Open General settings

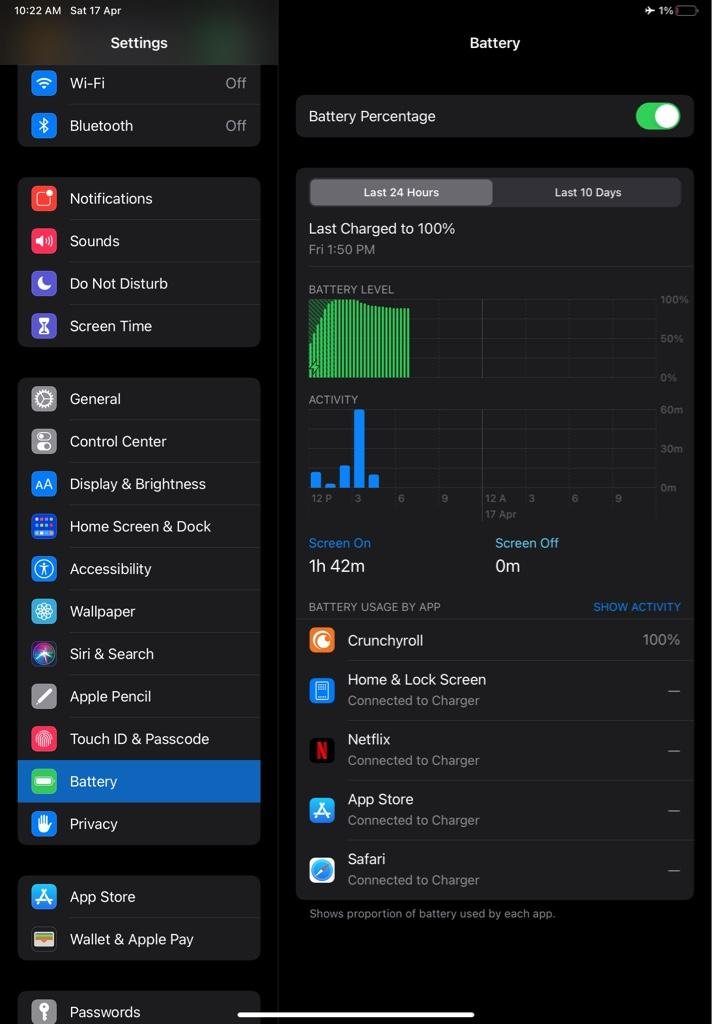coord(139,399)
